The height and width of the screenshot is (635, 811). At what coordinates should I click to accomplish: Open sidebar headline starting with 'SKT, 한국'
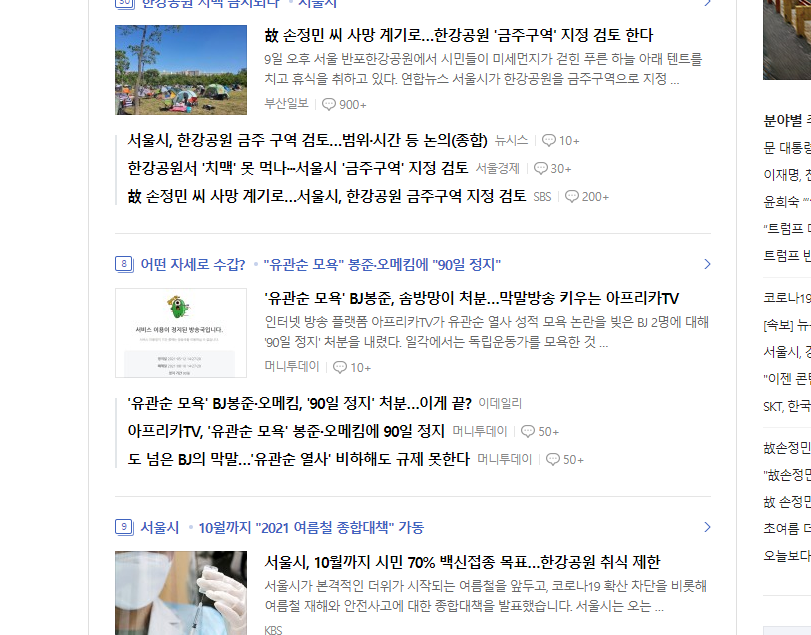coord(786,406)
